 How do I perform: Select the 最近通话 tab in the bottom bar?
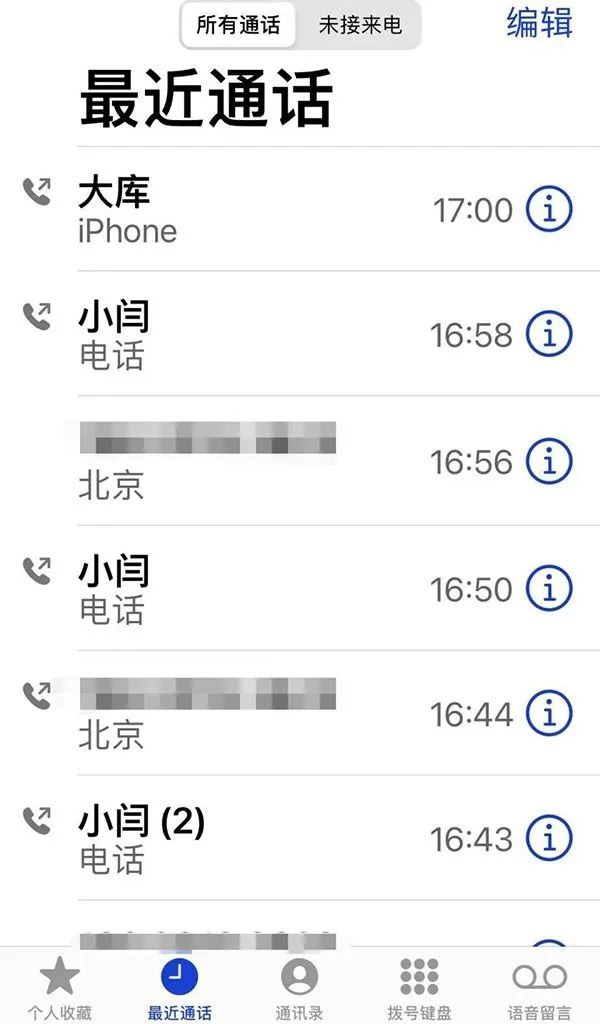point(180,987)
